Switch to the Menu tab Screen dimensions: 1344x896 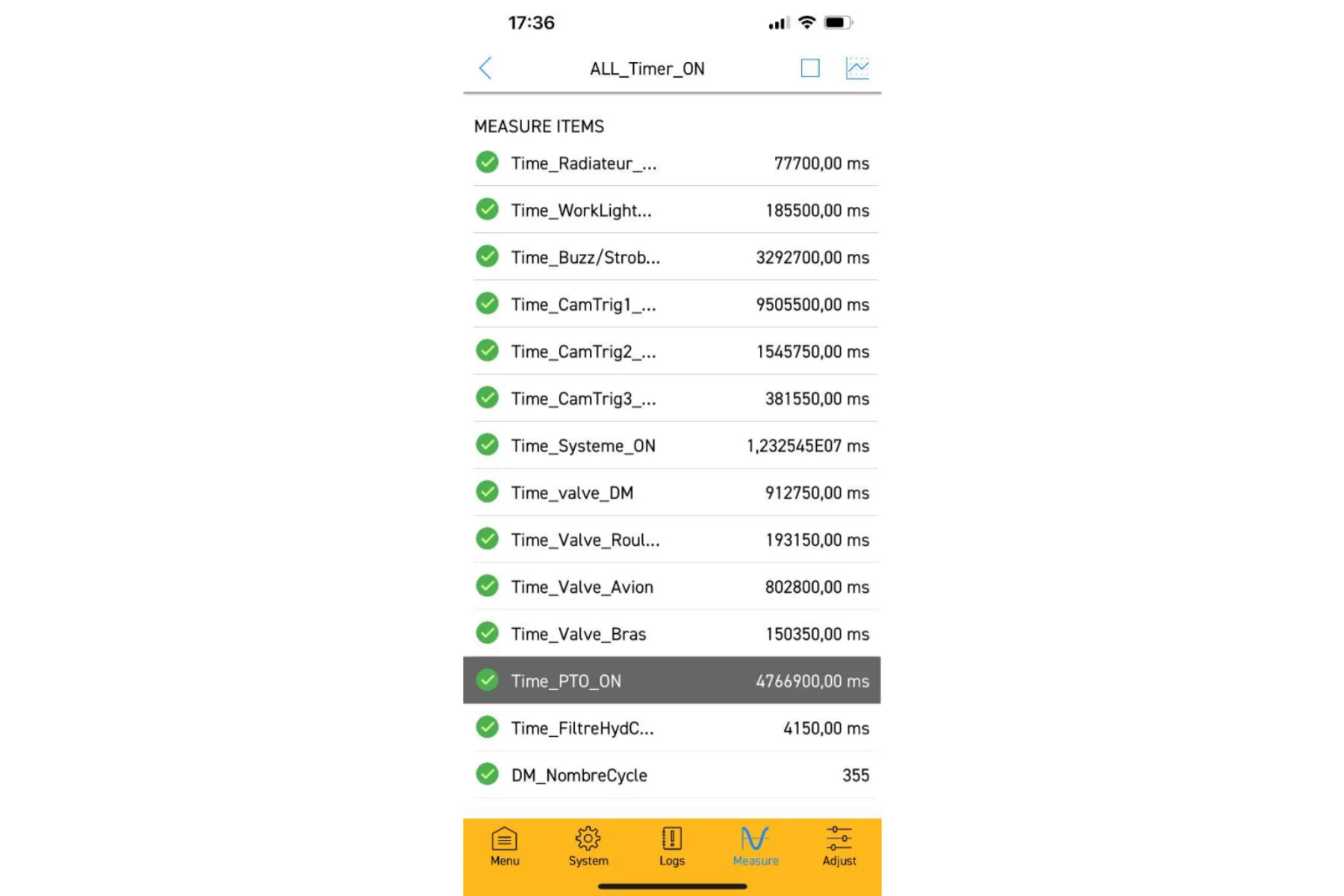click(505, 847)
